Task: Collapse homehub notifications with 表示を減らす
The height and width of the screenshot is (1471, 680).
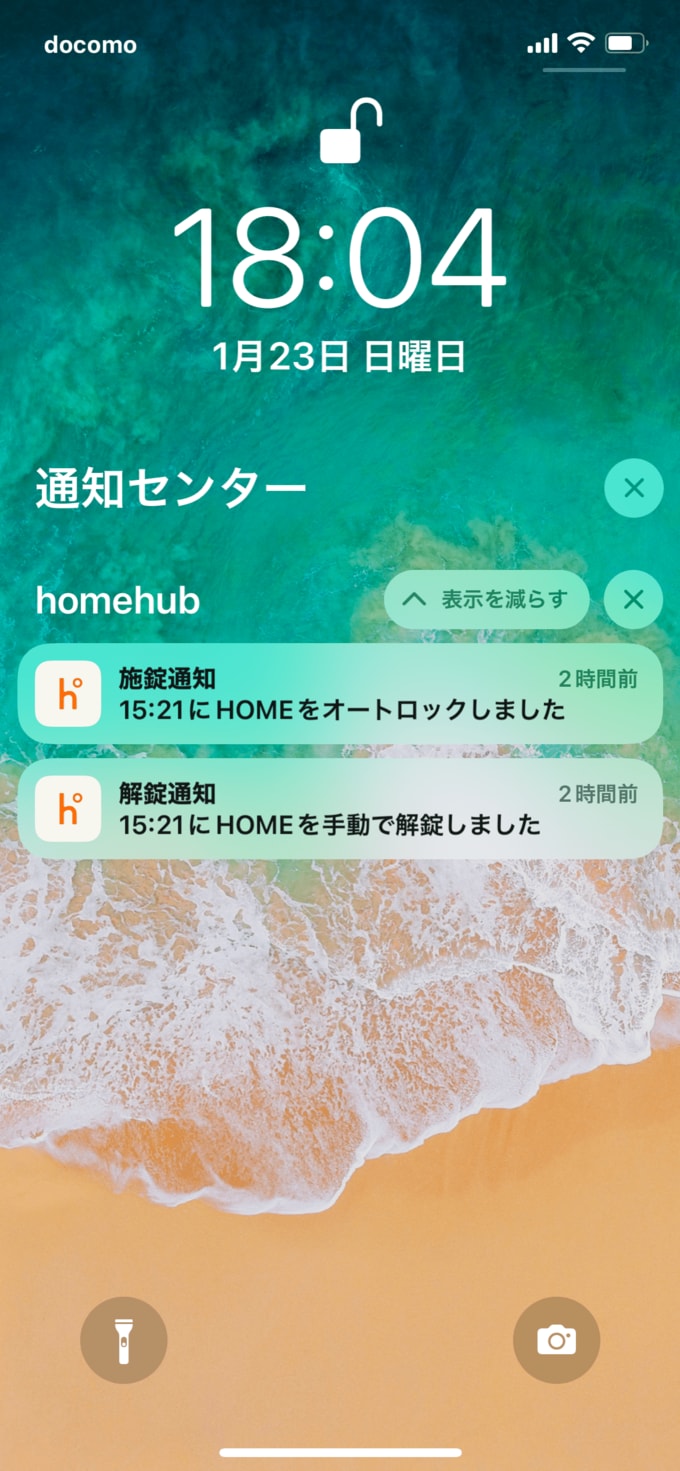Action: click(487, 599)
